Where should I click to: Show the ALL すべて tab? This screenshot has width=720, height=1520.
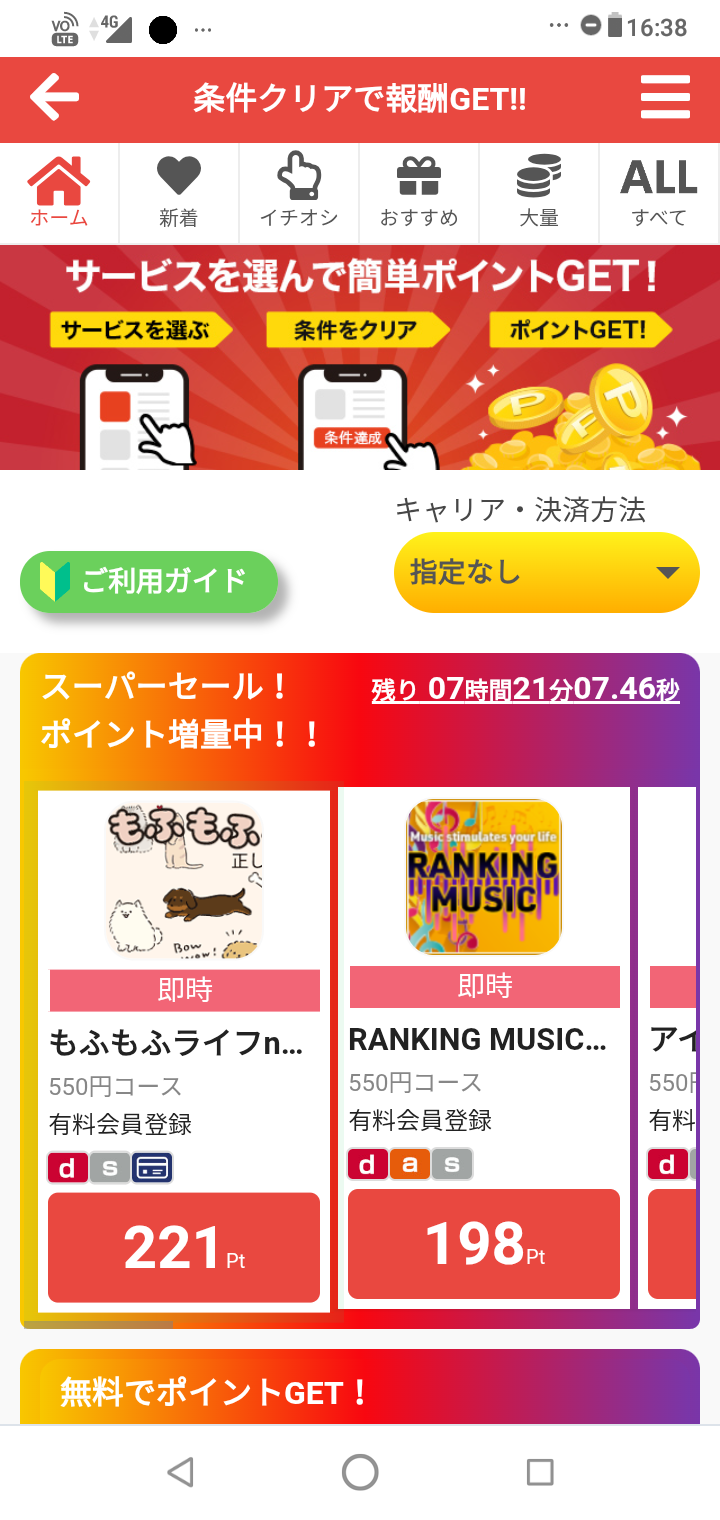pyautogui.click(x=659, y=192)
